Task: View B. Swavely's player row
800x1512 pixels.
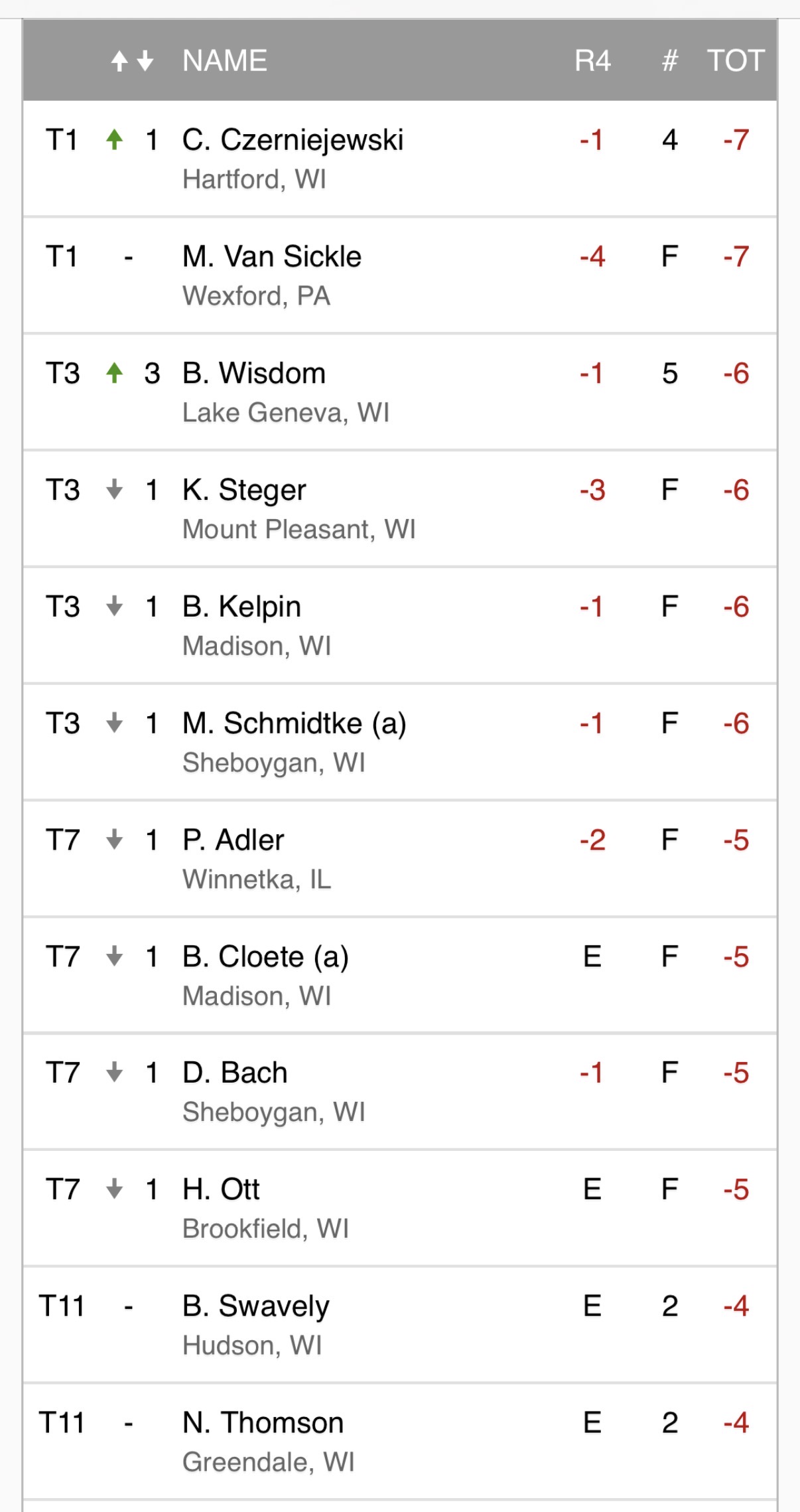Action: point(400,1325)
